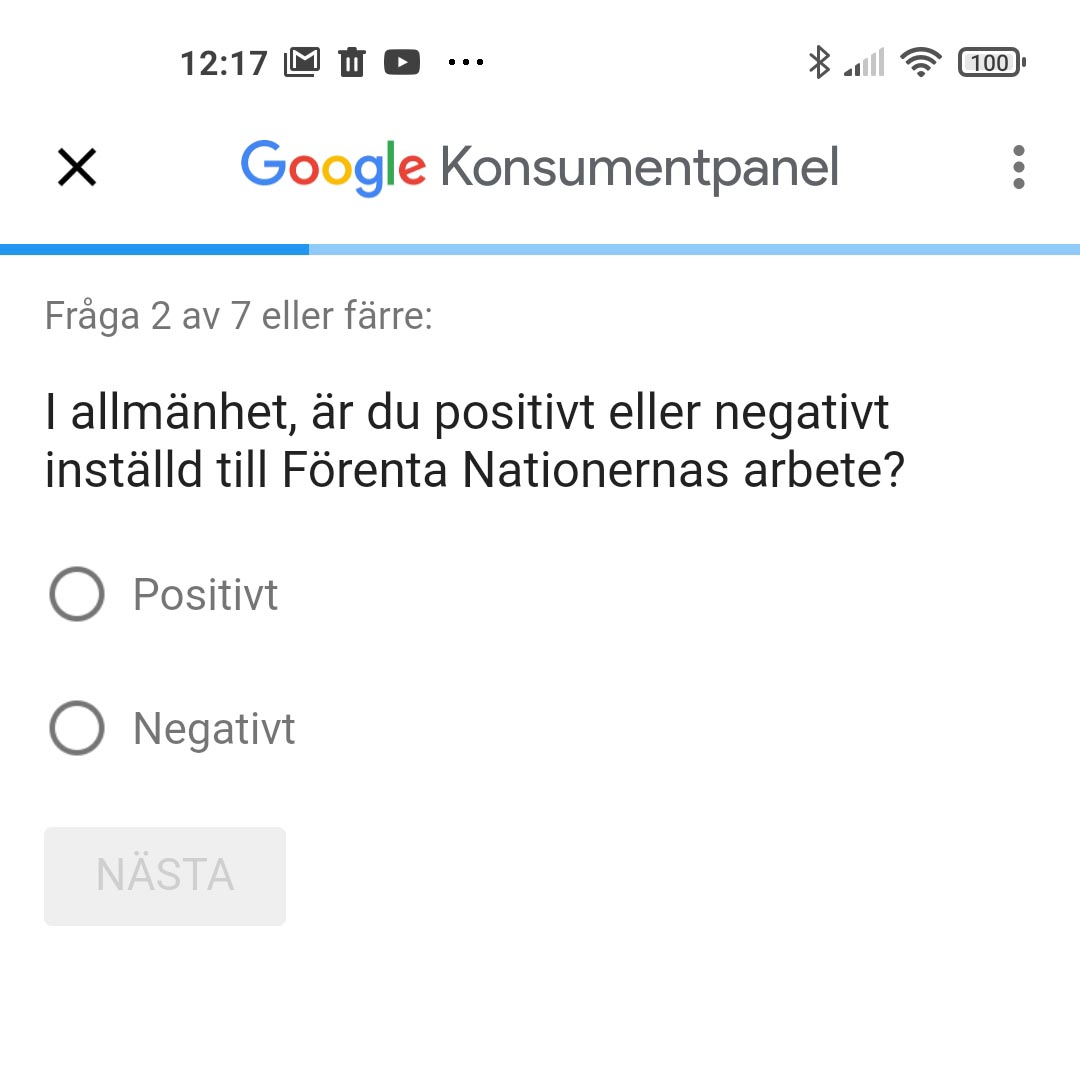Tap the Wi-Fi status icon
1080x1092 pixels.
tap(920, 62)
